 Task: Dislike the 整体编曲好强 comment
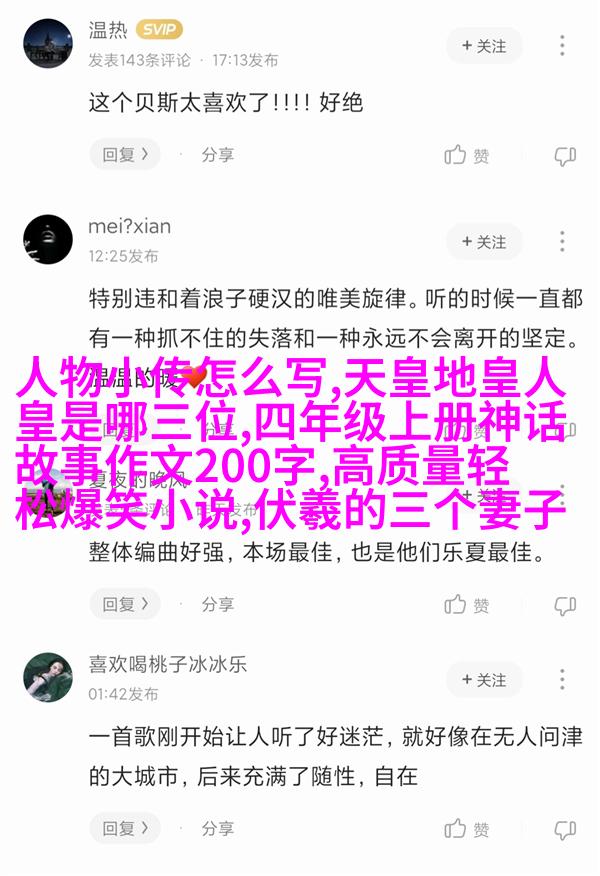565,604
